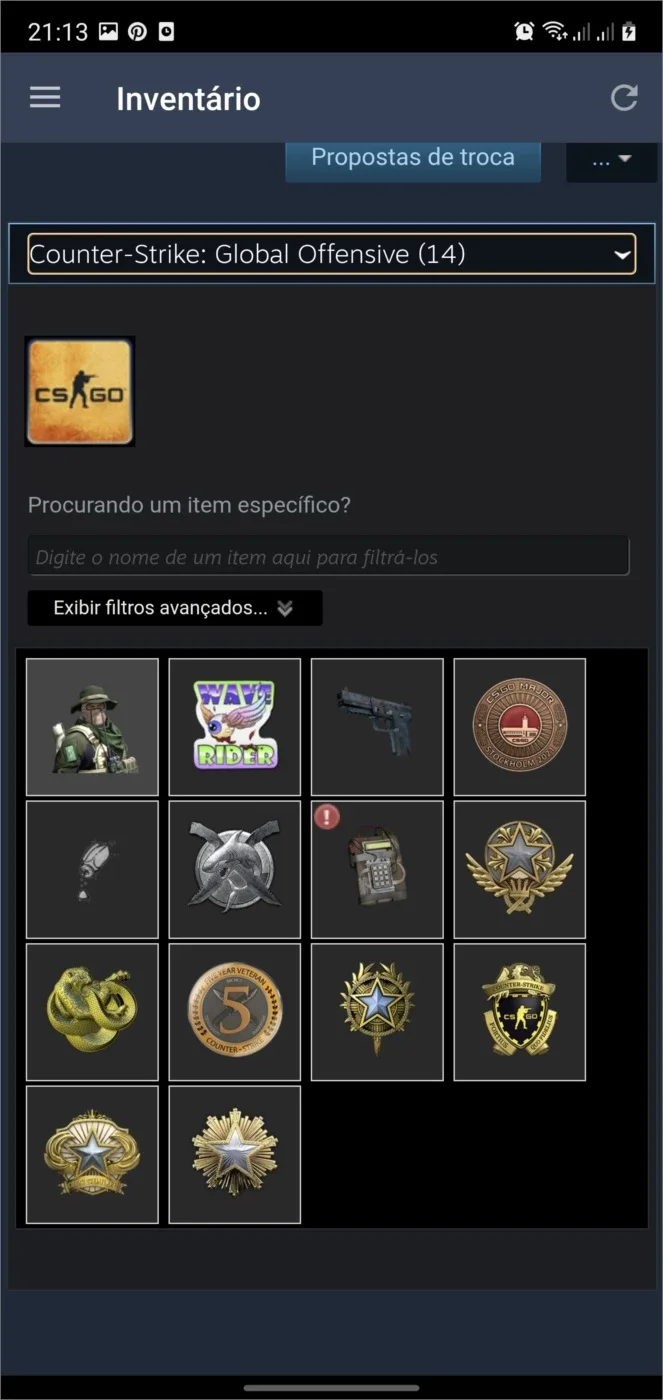This screenshot has width=663, height=1400.
Task: Open the hamburger drawer menu
Action: (45, 97)
